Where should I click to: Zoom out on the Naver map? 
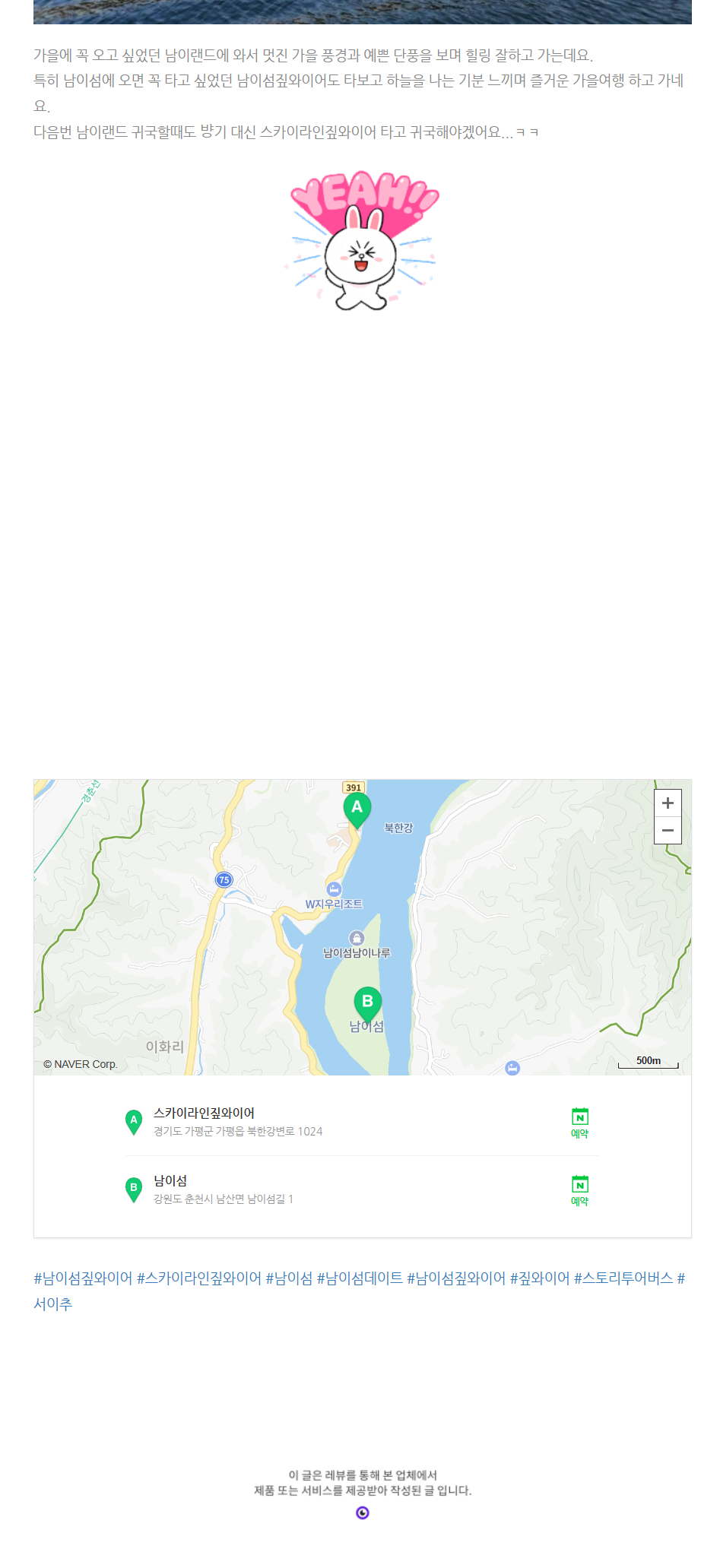tap(668, 831)
